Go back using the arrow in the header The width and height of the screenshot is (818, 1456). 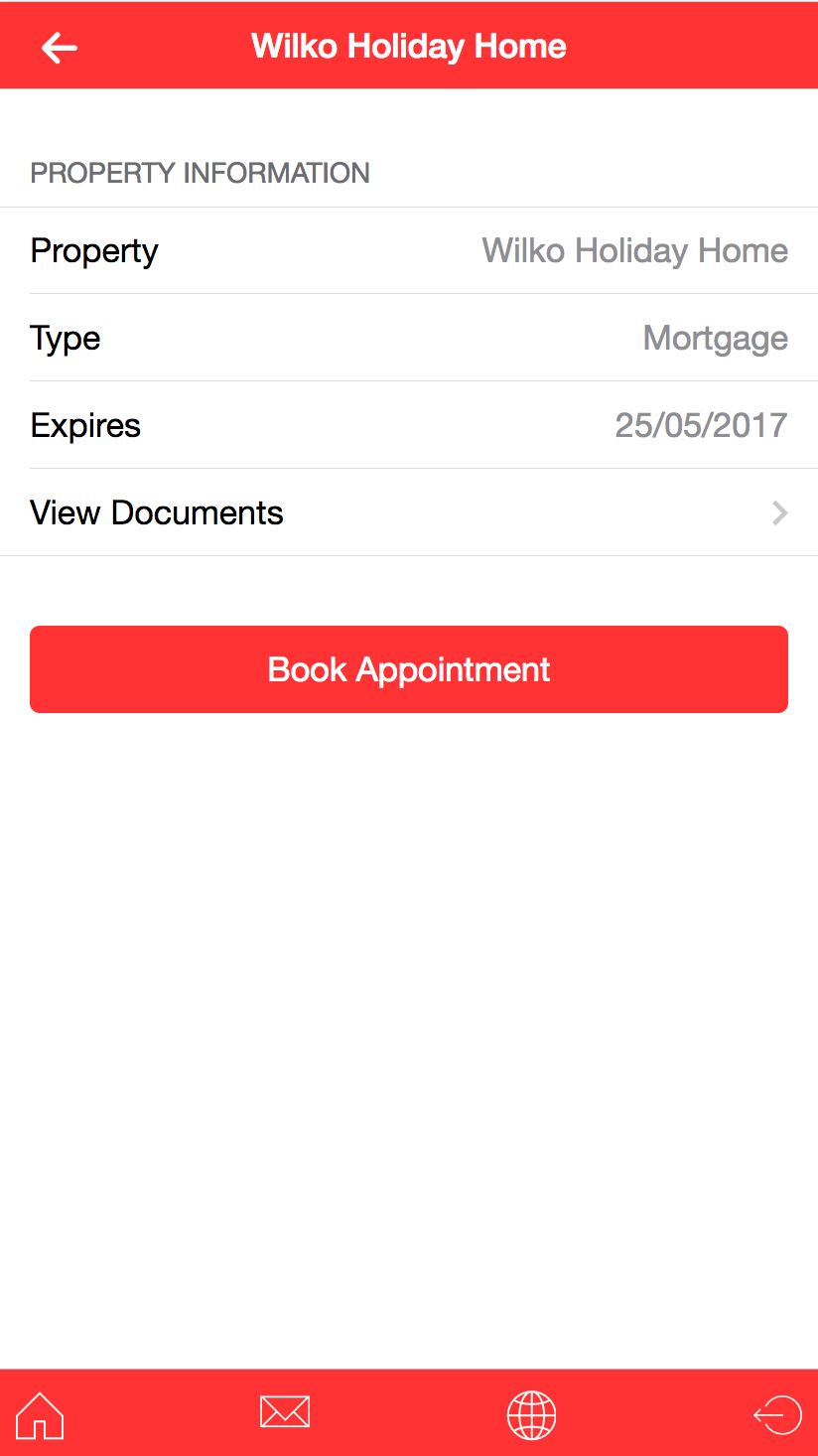59,45
